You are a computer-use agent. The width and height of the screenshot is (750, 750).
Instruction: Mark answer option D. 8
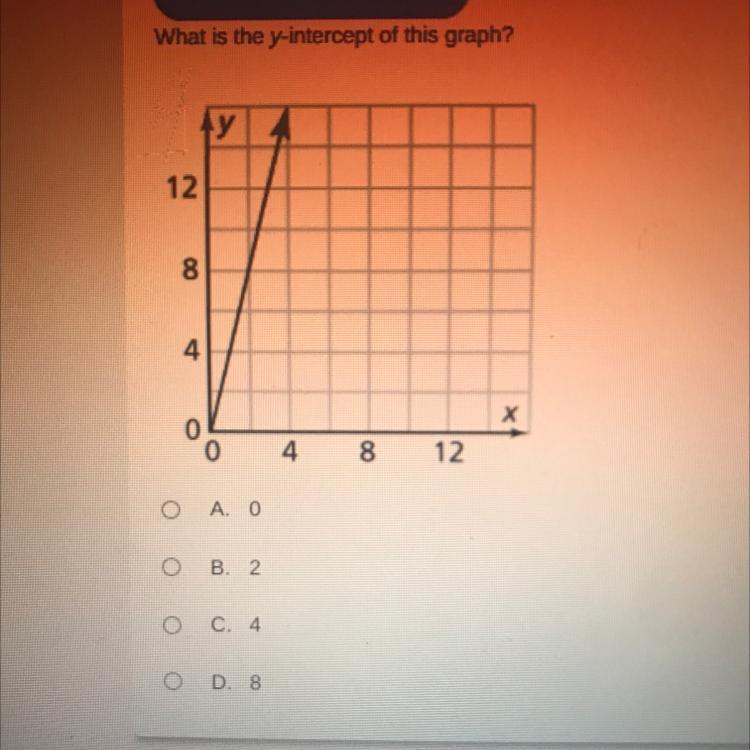click(172, 683)
